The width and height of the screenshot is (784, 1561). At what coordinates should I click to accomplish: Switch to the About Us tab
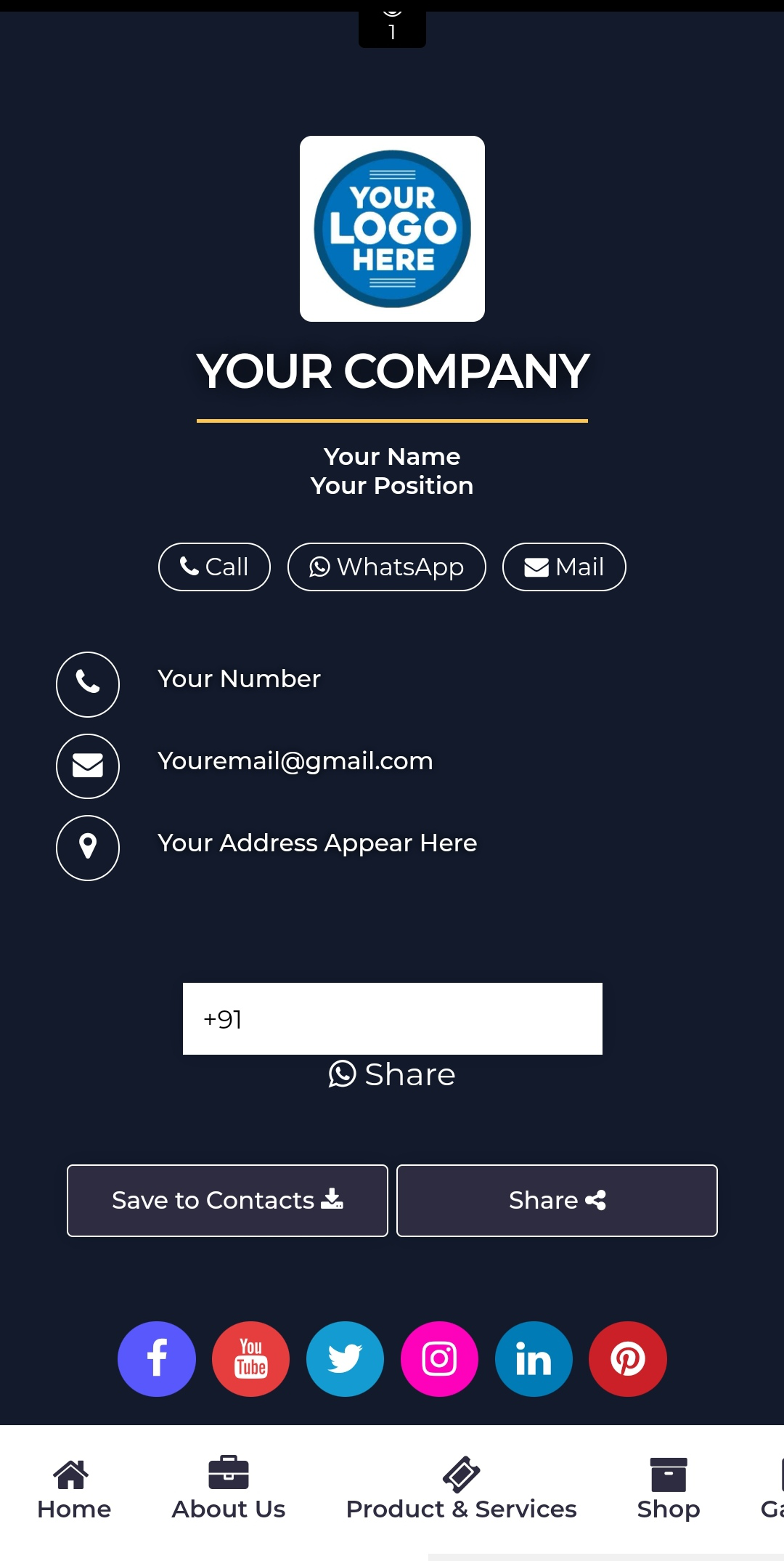(x=228, y=1489)
